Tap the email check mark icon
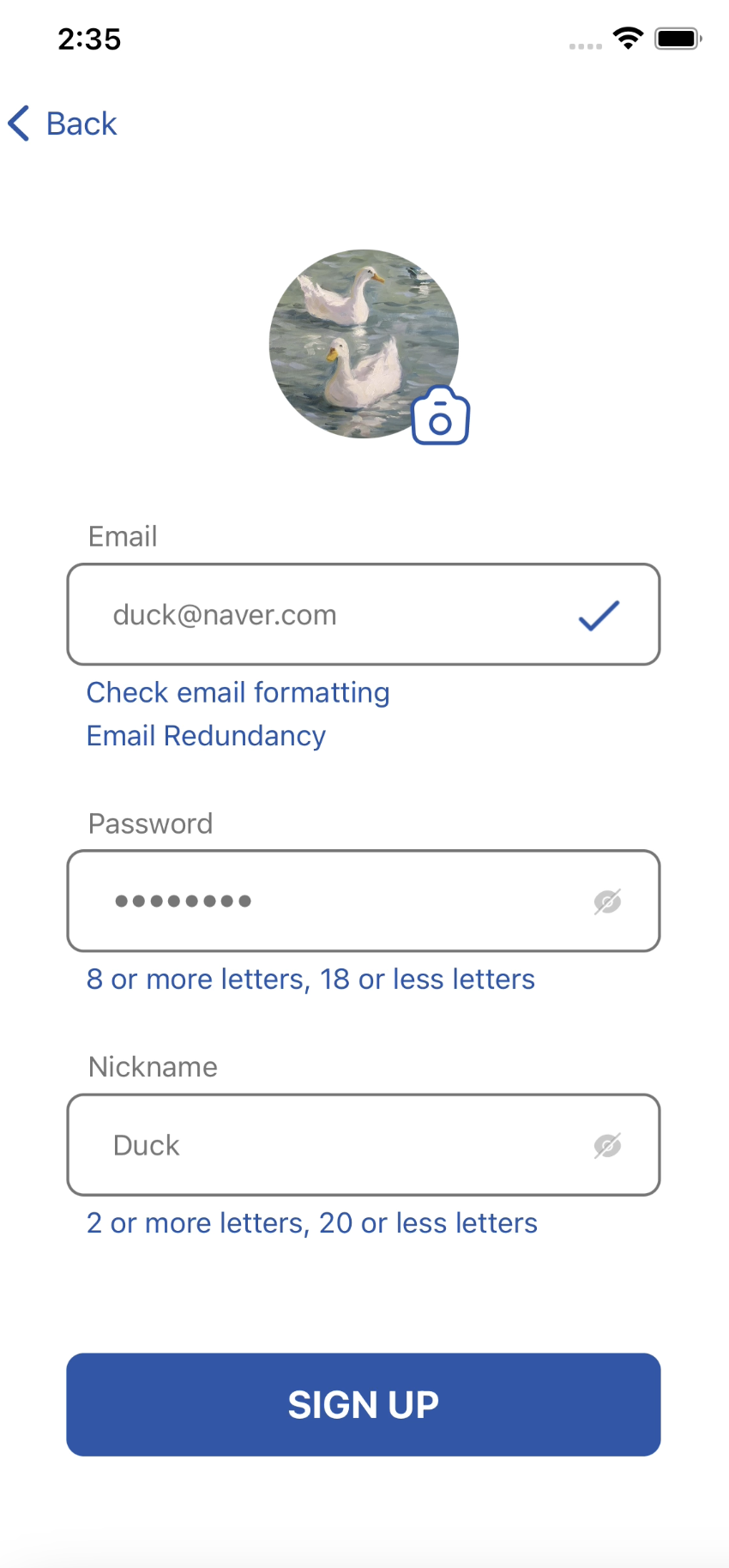The image size is (729, 1568). (x=599, y=615)
